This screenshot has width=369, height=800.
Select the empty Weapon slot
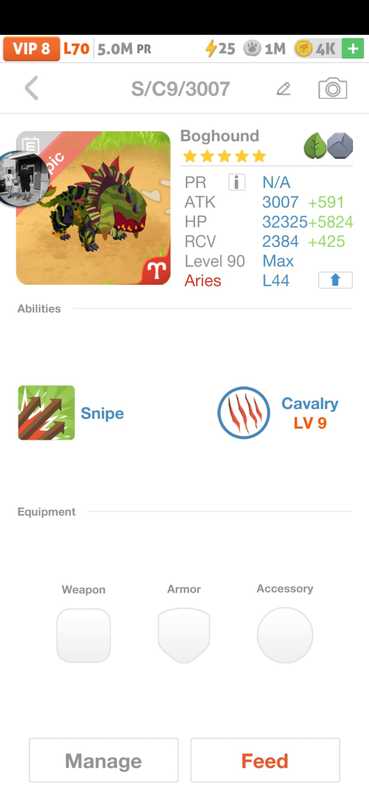[x=83, y=635]
